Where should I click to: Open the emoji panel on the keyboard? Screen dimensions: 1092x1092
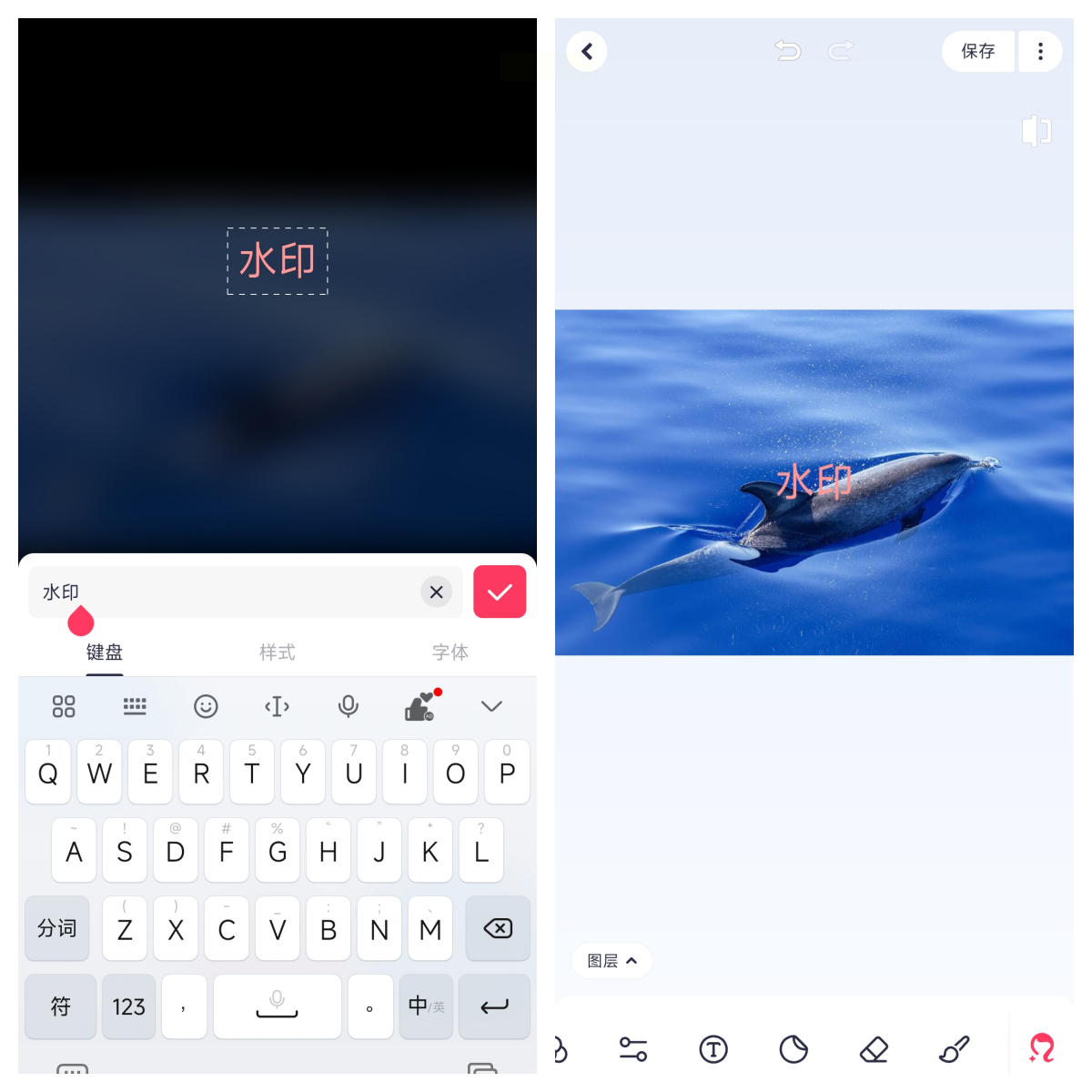coord(206,706)
